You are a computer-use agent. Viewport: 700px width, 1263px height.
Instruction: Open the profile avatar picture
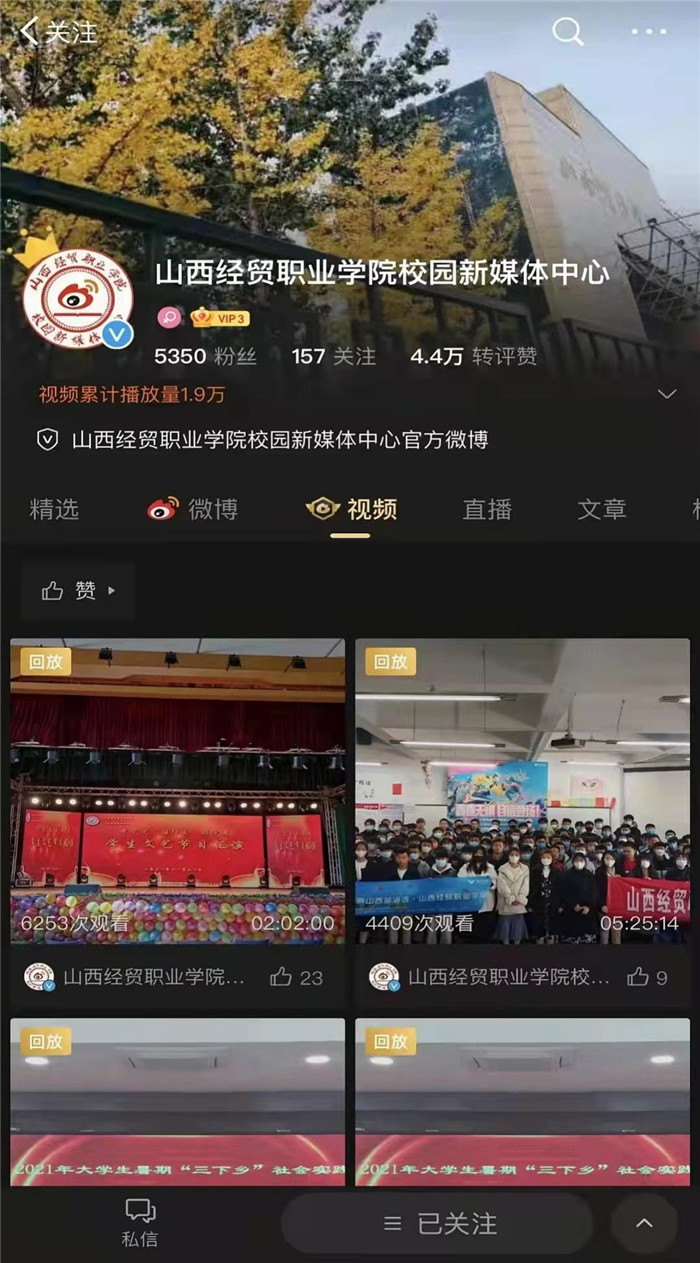coord(77,297)
